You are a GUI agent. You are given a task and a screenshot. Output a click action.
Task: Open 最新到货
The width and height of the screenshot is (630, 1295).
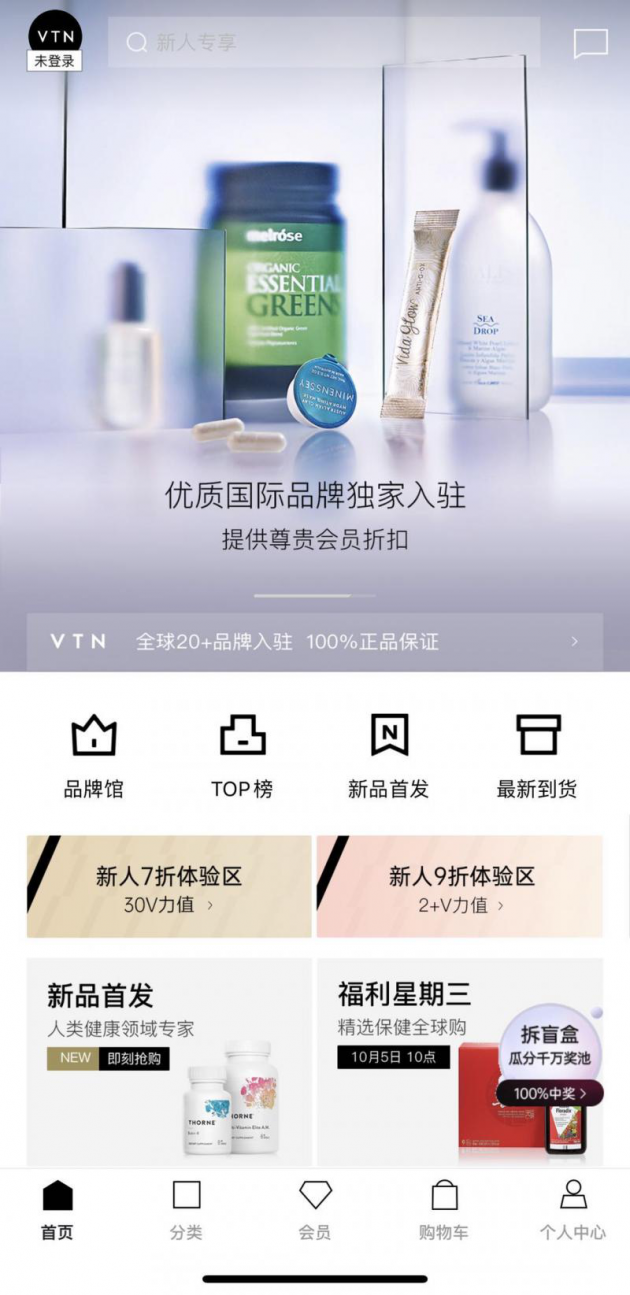[x=538, y=757]
